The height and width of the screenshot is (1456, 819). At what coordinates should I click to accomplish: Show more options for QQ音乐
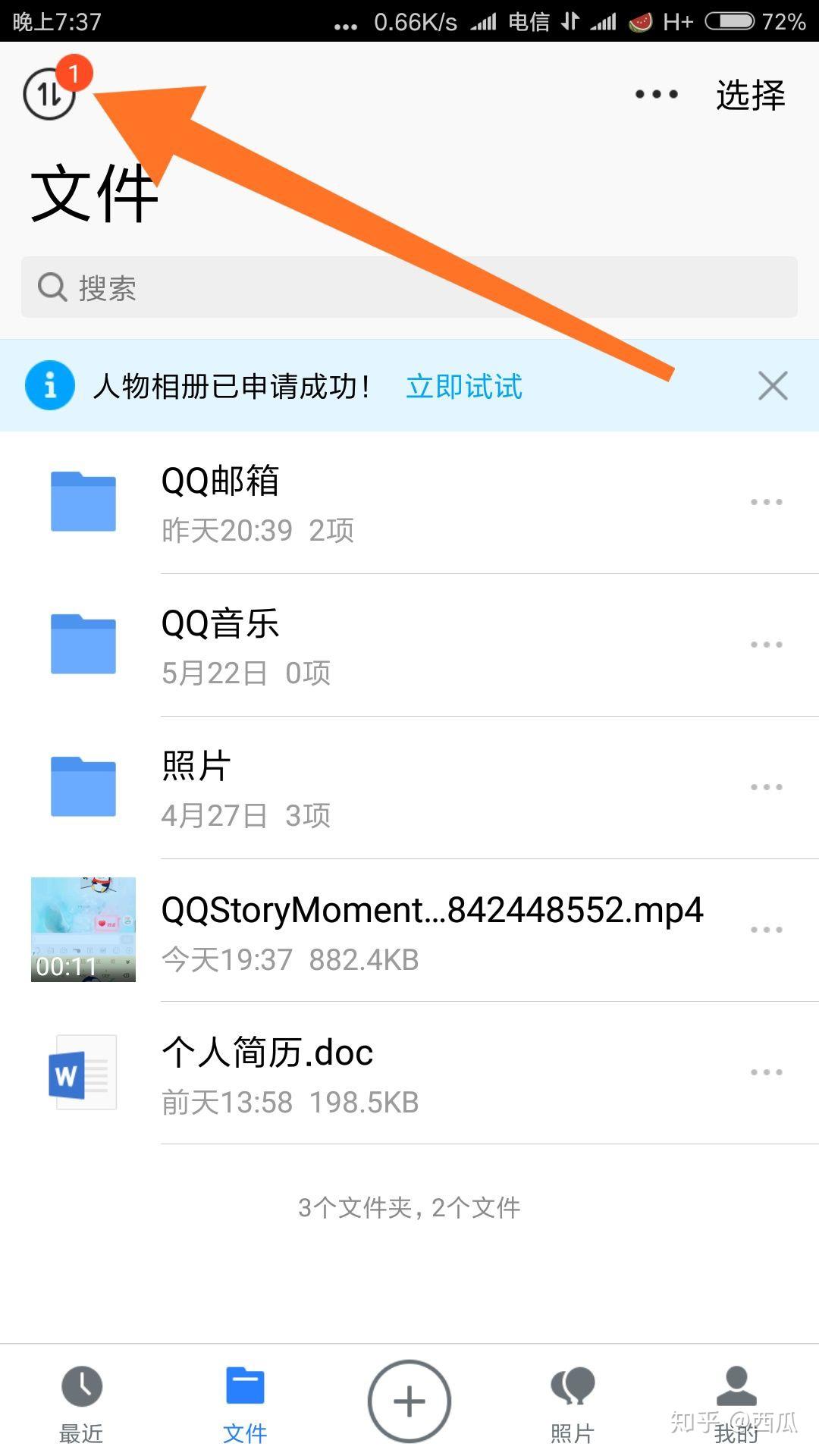point(766,645)
